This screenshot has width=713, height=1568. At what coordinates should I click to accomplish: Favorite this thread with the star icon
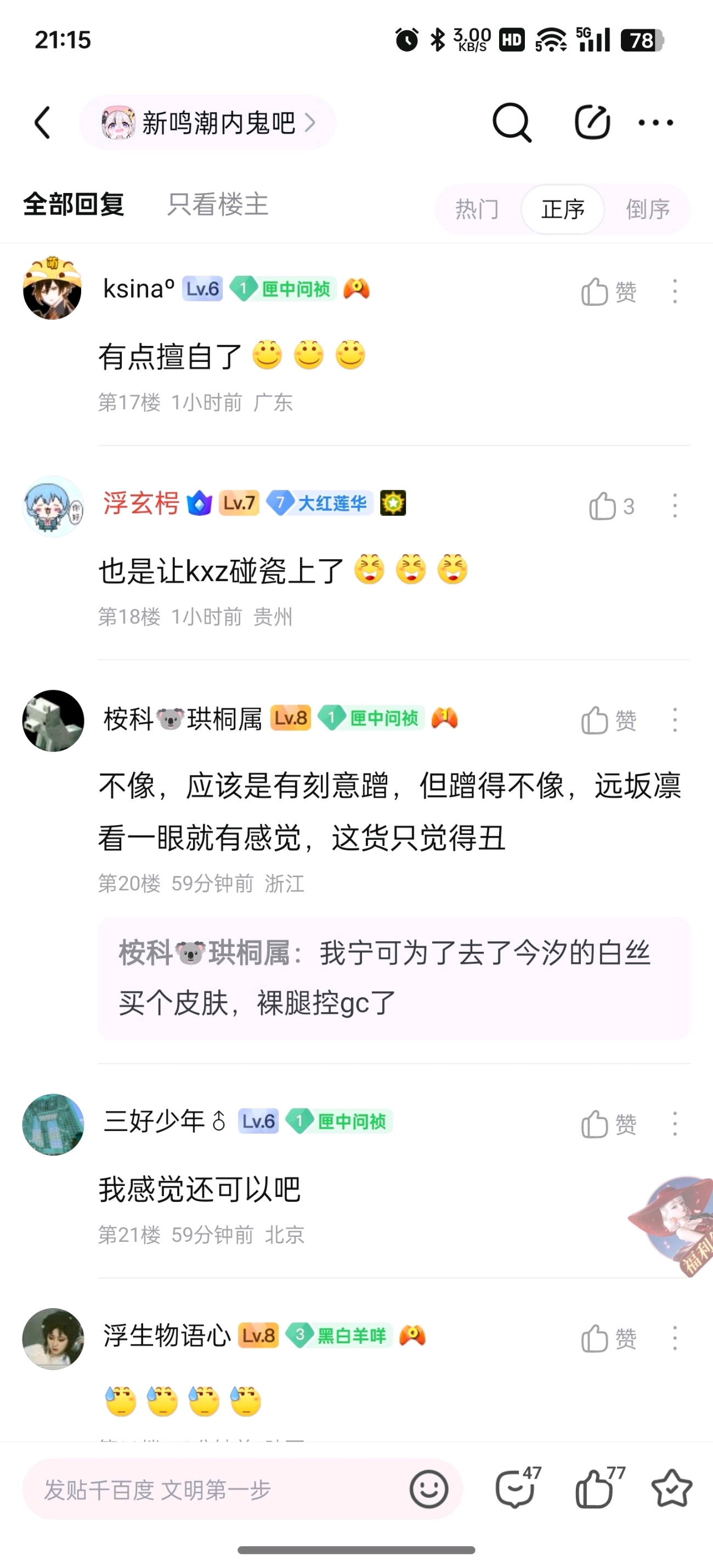[672, 1490]
